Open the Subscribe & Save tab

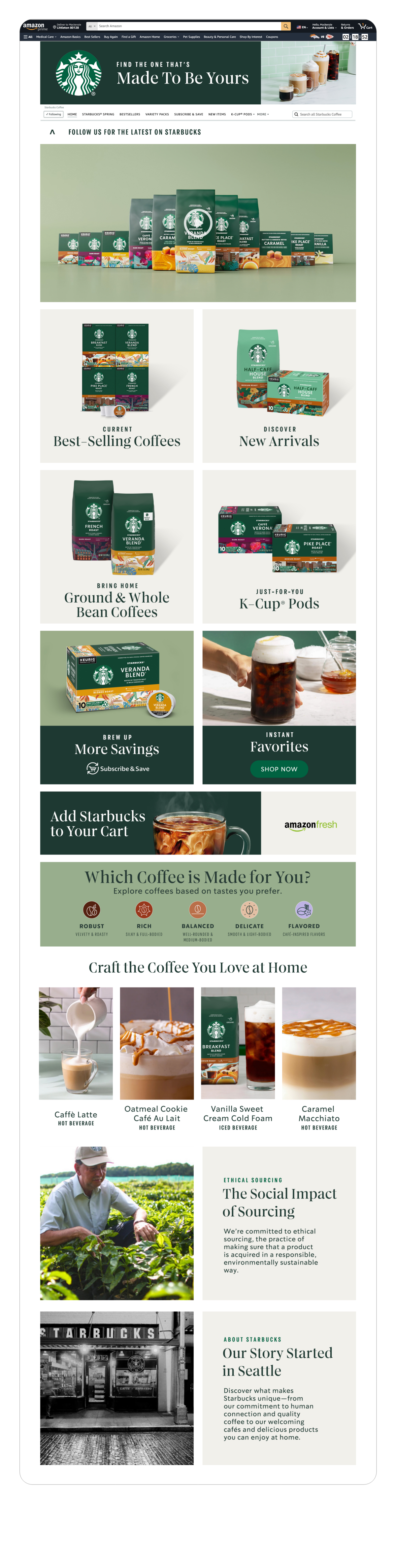pyautogui.click(x=188, y=114)
